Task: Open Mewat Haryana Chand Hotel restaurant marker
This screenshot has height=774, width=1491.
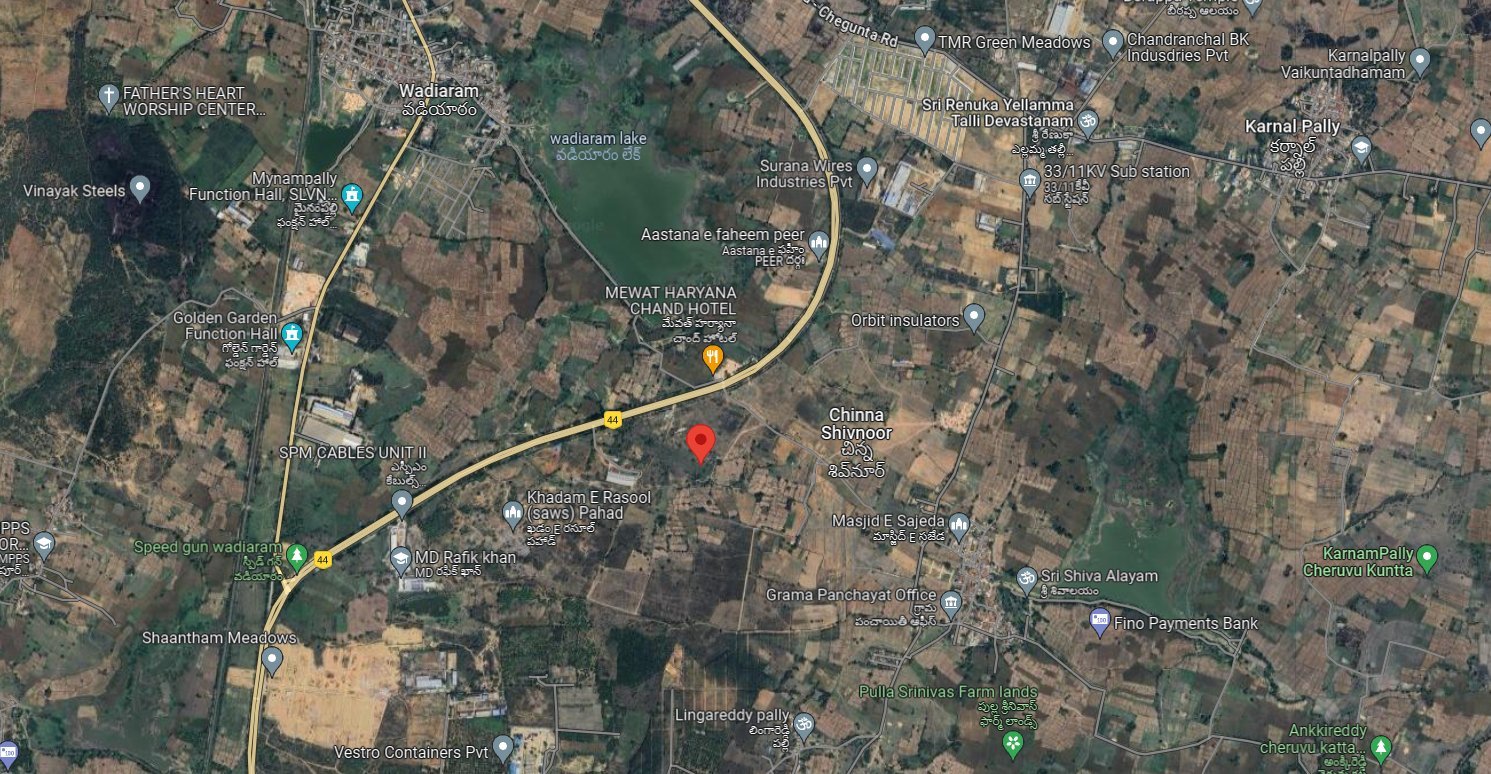Action: (713, 358)
